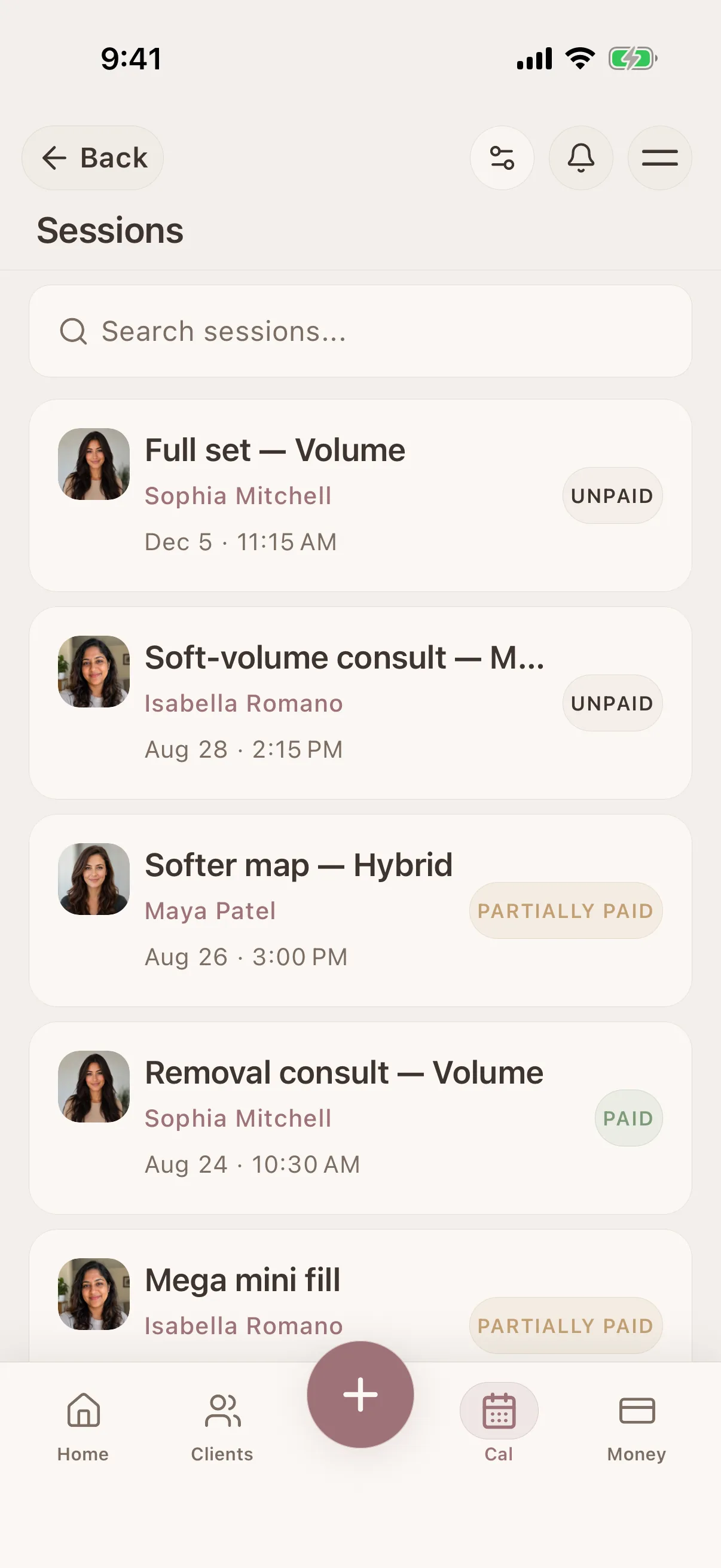This screenshot has width=721, height=1568.
Task: Add a new session with plus button
Action: click(x=360, y=1395)
